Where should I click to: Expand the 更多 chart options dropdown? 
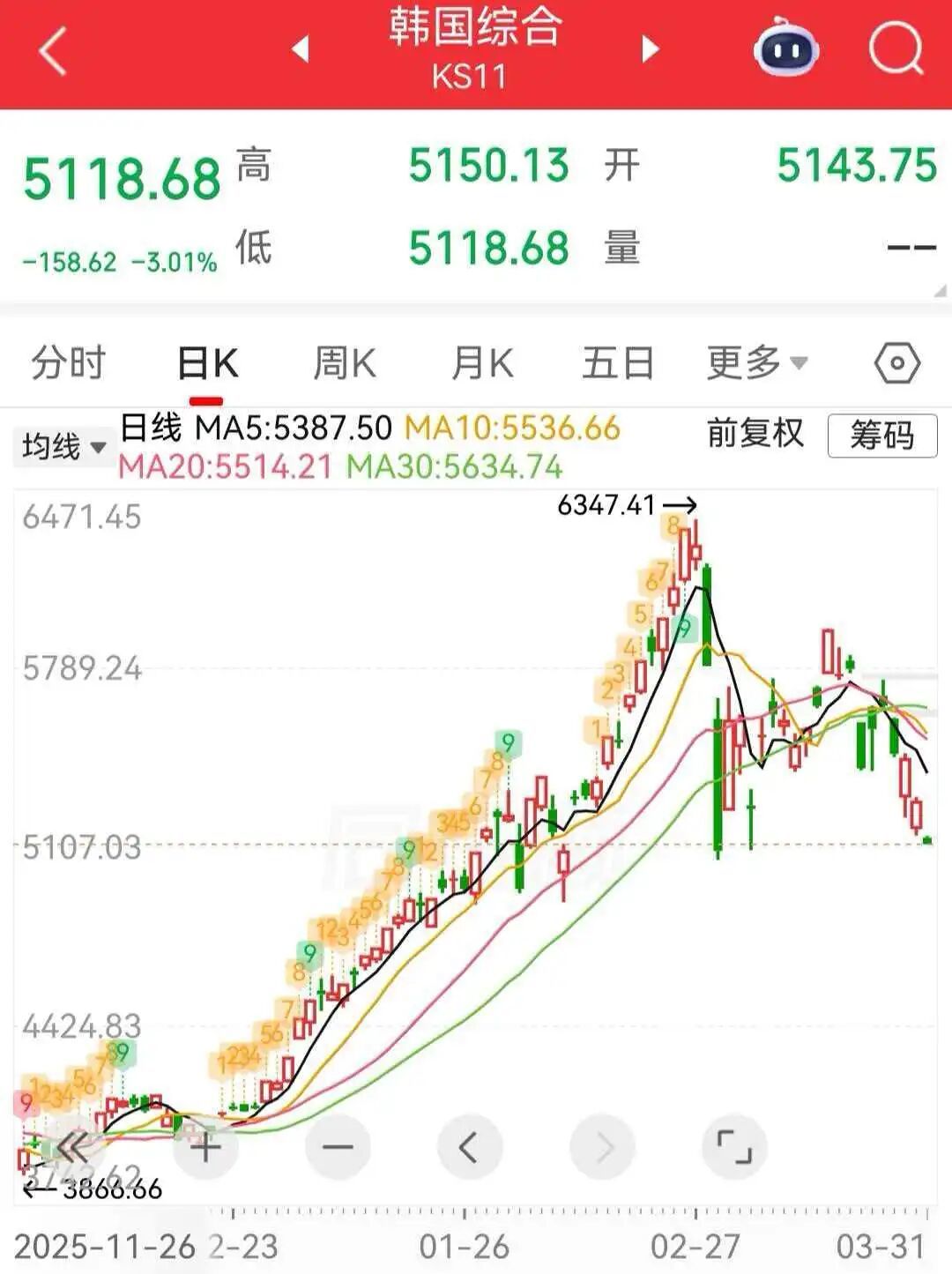point(756,363)
